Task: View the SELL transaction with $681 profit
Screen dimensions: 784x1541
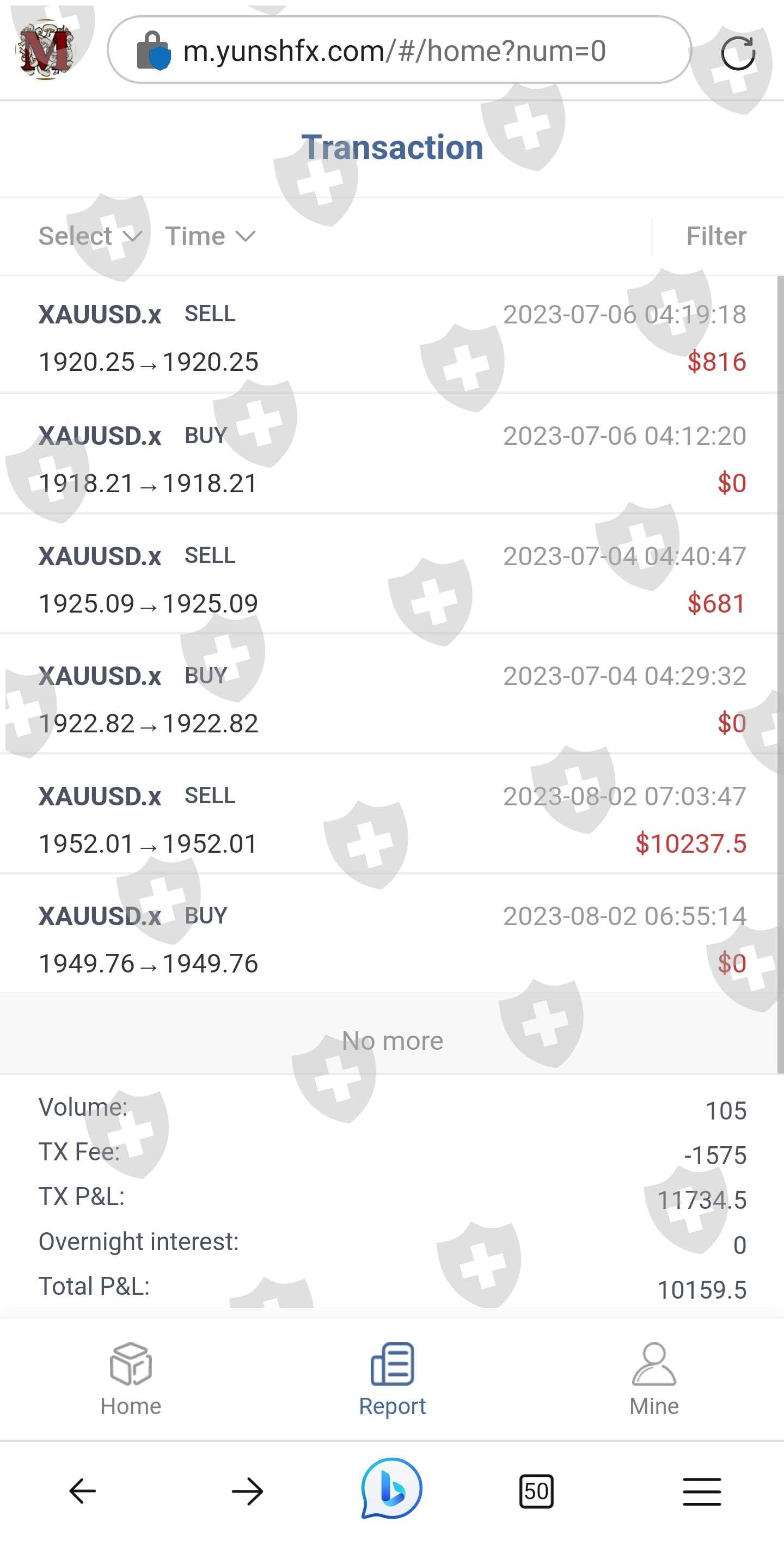Action: click(x=391, y=579)
